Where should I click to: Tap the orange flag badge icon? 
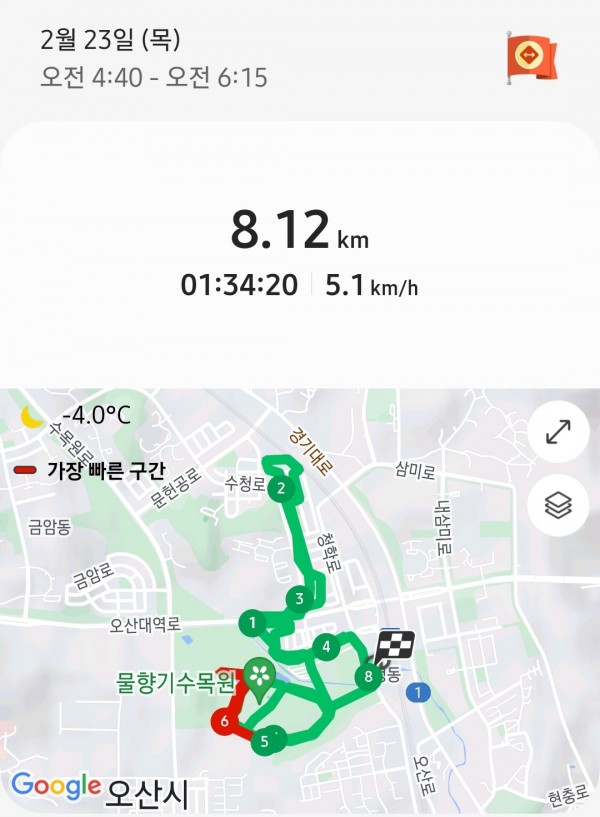(x=531, y=56)
